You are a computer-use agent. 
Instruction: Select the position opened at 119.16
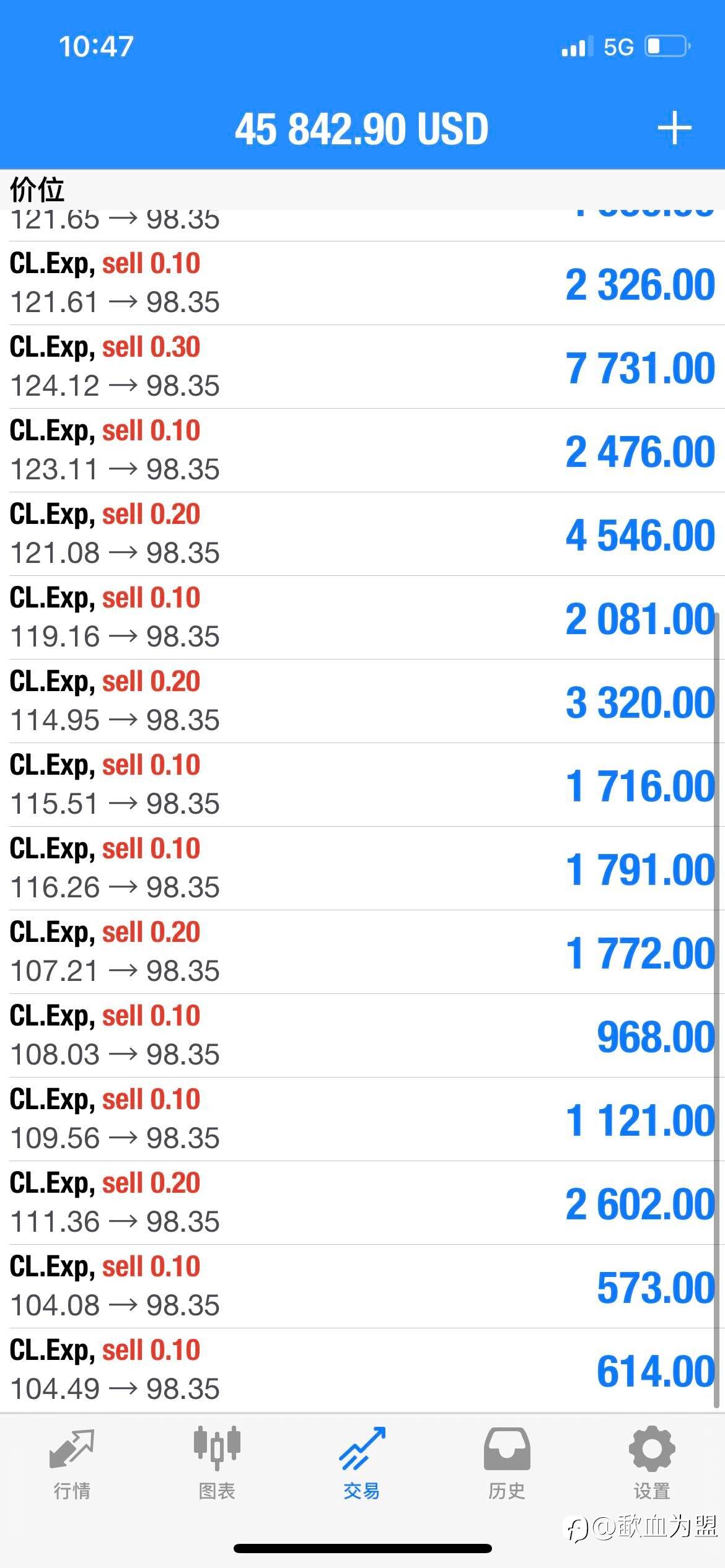pyautogui.click(x=362, y=618)
